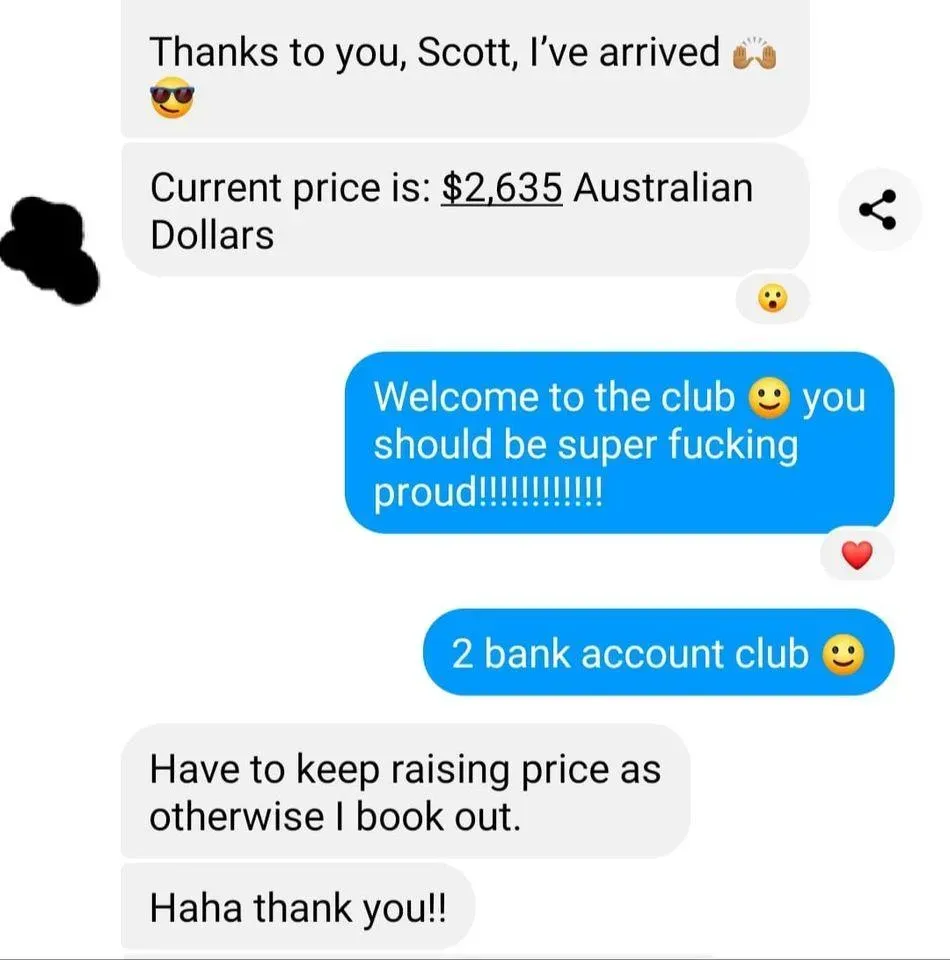
Task: View the heart reaction on the proud message
Action: (857, 556)
